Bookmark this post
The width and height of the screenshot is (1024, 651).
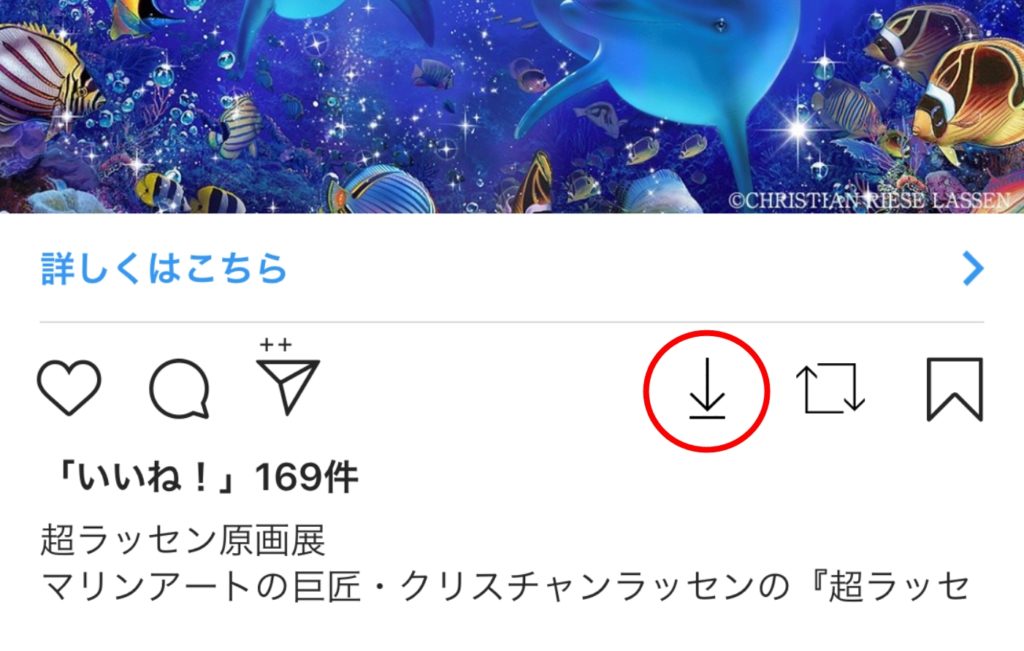tap(955, 389)
